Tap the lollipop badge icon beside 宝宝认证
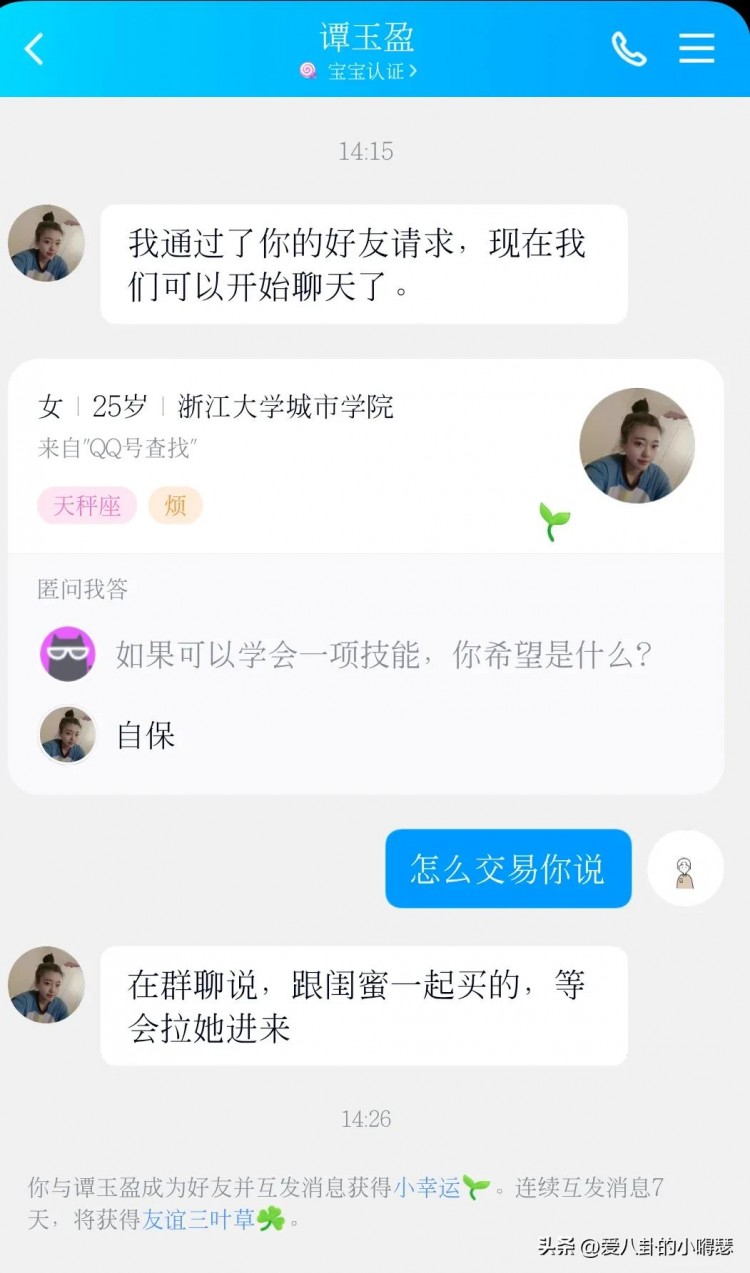 point(306,71)
